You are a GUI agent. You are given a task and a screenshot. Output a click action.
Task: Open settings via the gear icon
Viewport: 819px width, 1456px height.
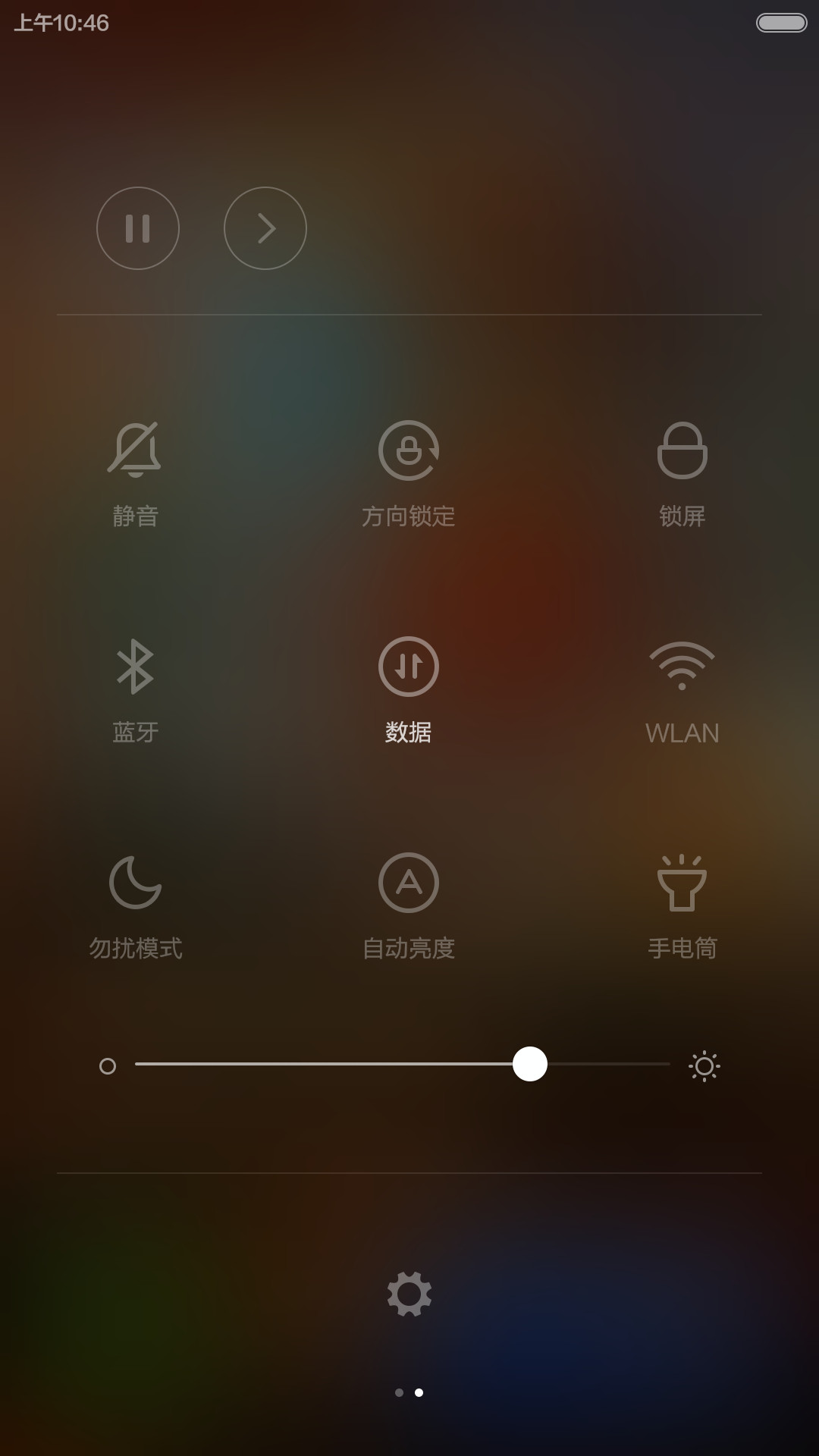pyautogui.click(x=409, y=1294)
